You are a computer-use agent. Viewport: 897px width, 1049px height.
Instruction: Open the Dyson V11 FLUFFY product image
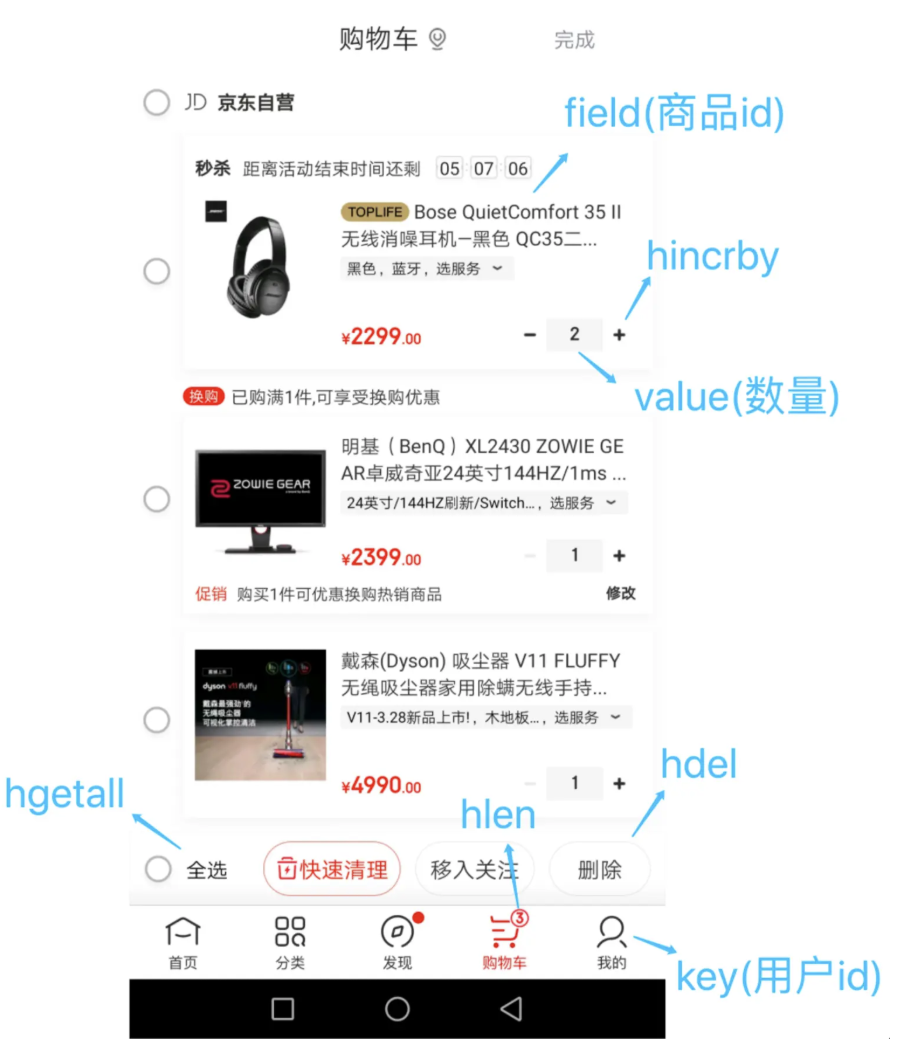tap(260, 715)
